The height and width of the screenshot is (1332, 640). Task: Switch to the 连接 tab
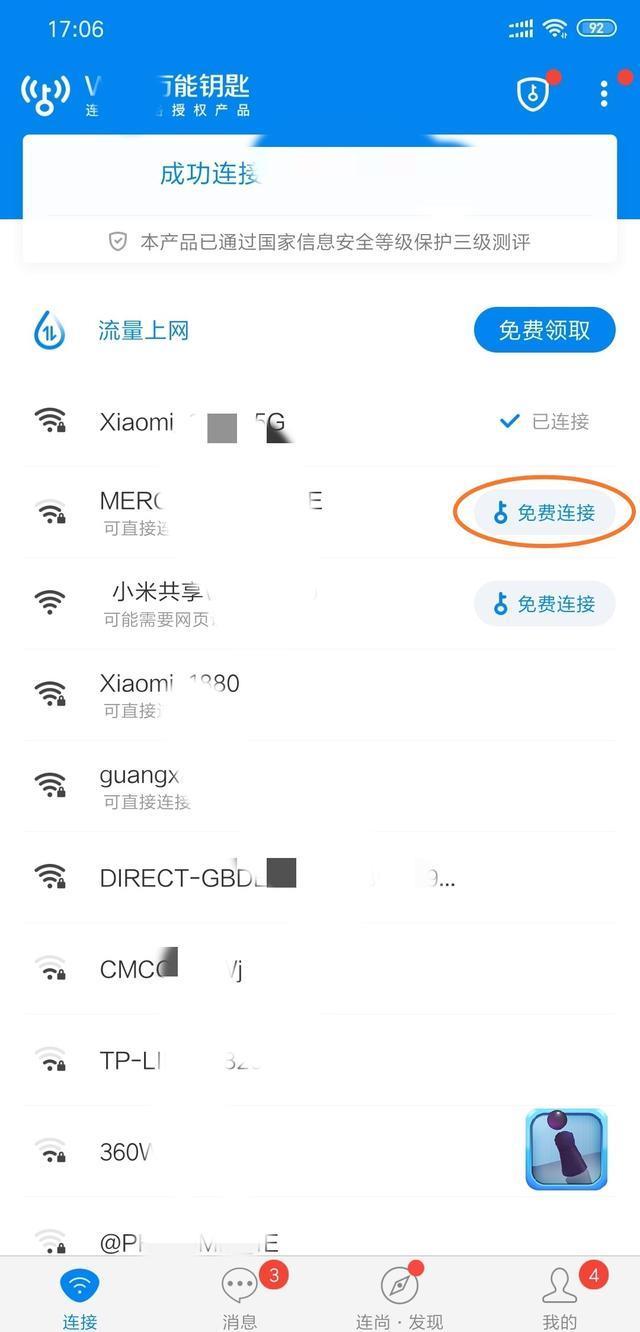click(x=80, y=1298)
